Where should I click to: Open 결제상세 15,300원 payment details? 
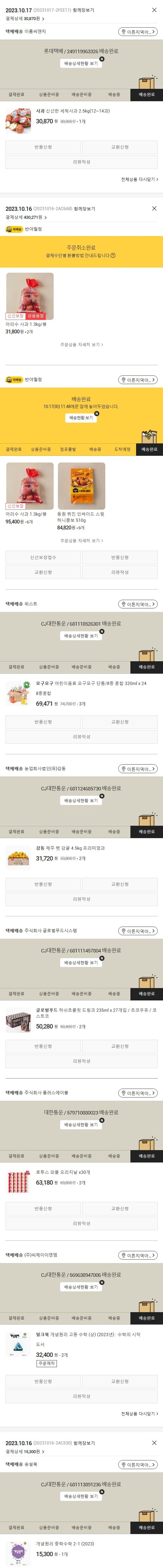(24, 1452)
